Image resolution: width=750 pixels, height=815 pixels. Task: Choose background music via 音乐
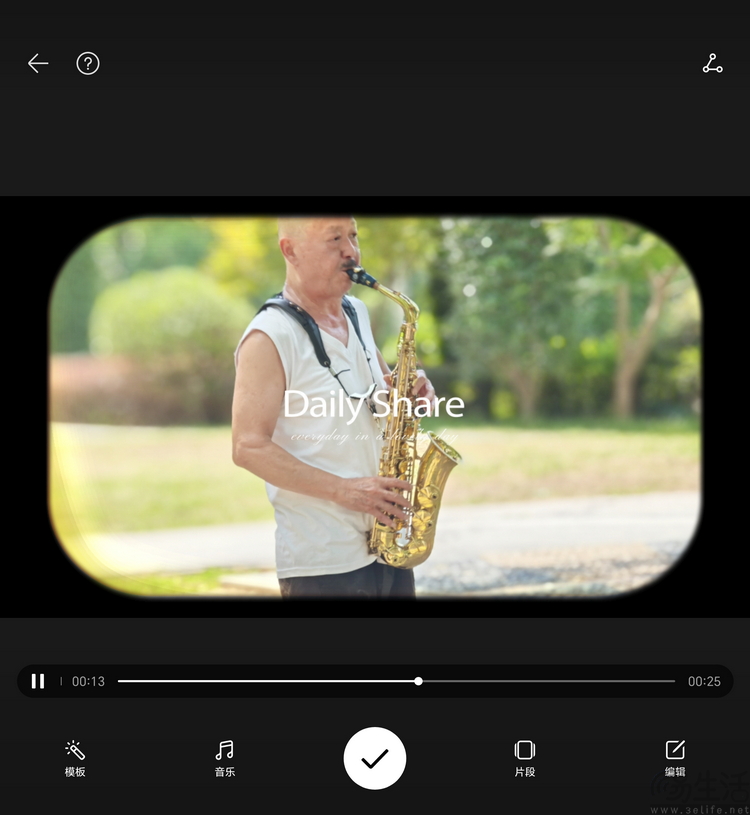(x=225, y=758)
